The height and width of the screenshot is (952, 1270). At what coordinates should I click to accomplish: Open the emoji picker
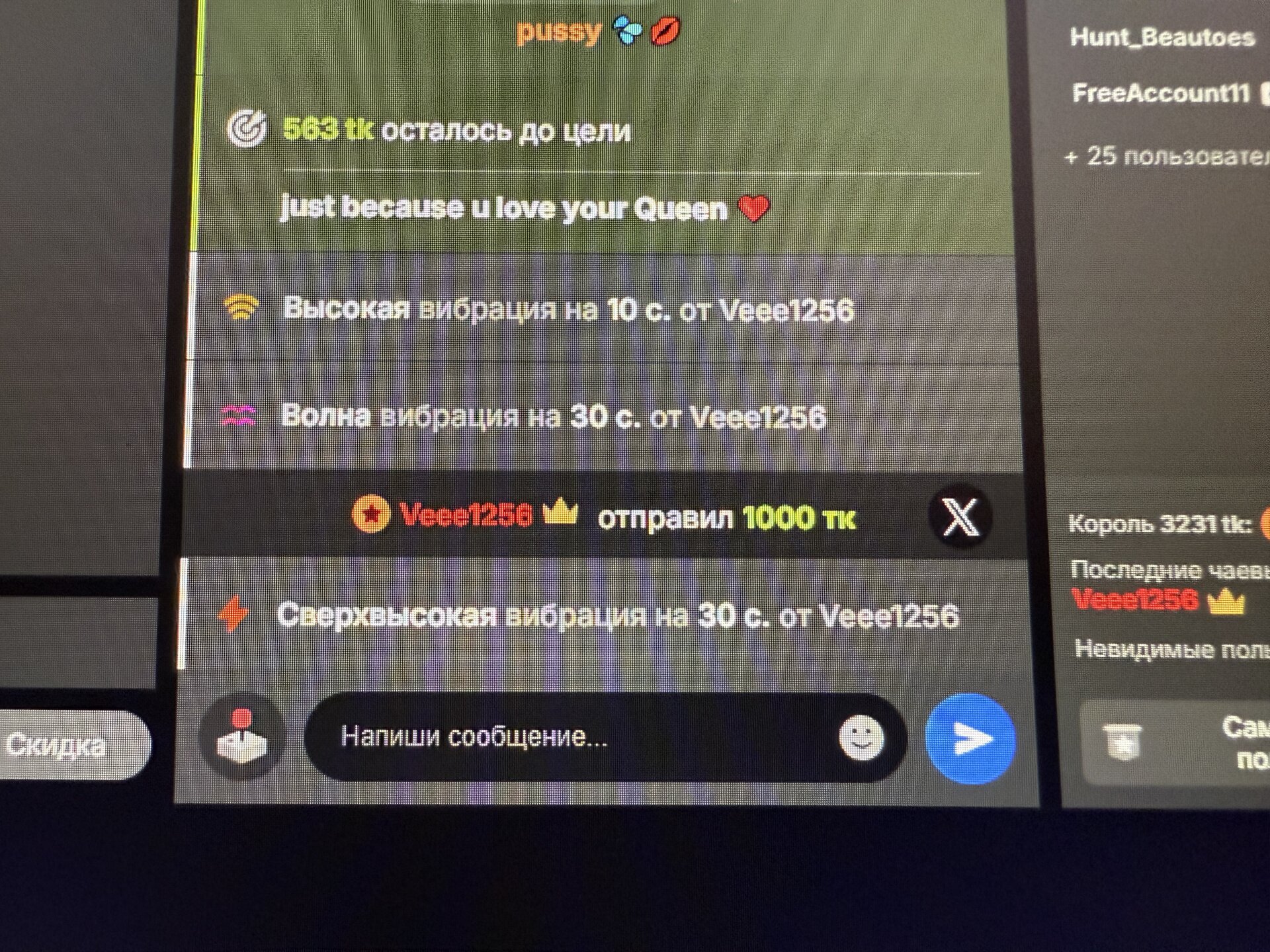pyautogui.click(x=861, y=737)
